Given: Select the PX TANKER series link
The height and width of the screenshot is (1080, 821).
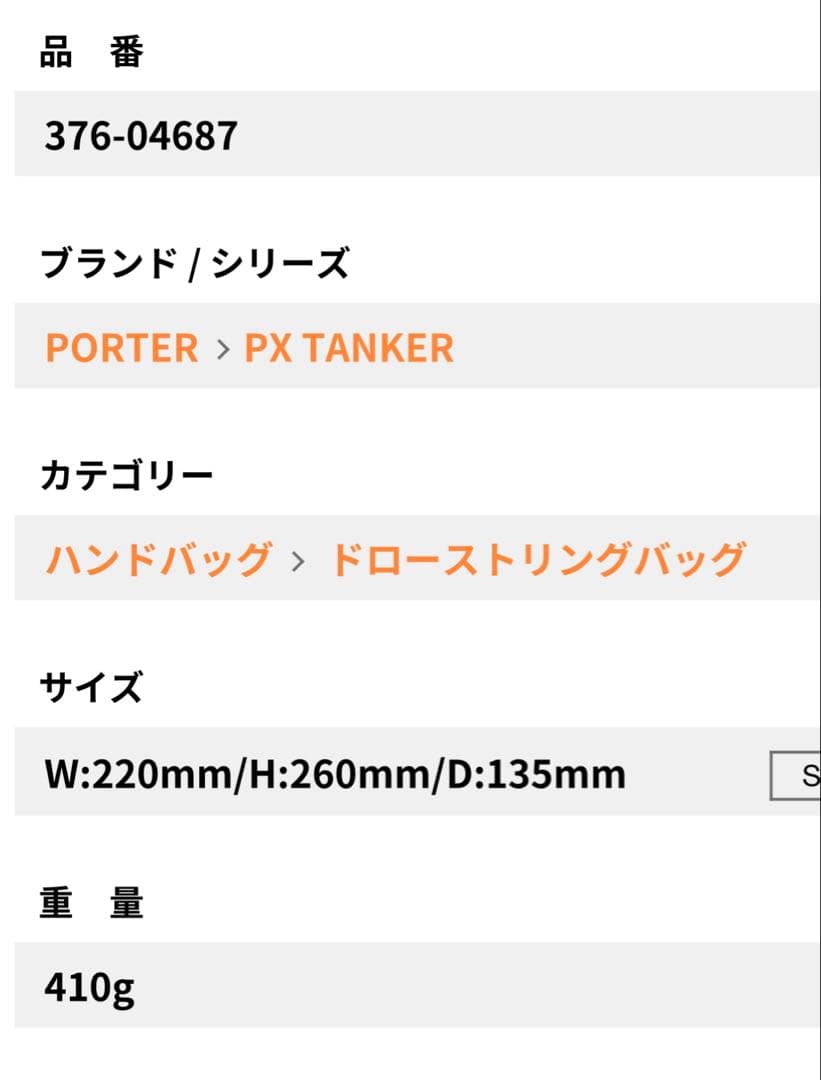Looking at the screenshot, I should (x=348, y=348).
